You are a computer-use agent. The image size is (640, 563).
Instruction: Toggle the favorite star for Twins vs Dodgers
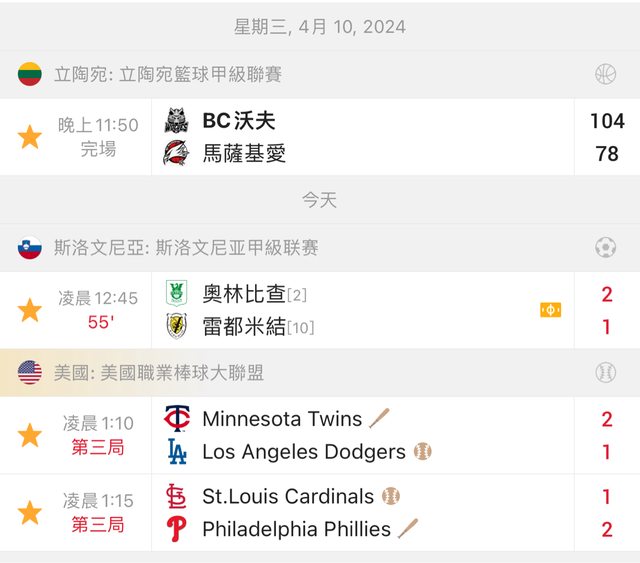(30, 435)
